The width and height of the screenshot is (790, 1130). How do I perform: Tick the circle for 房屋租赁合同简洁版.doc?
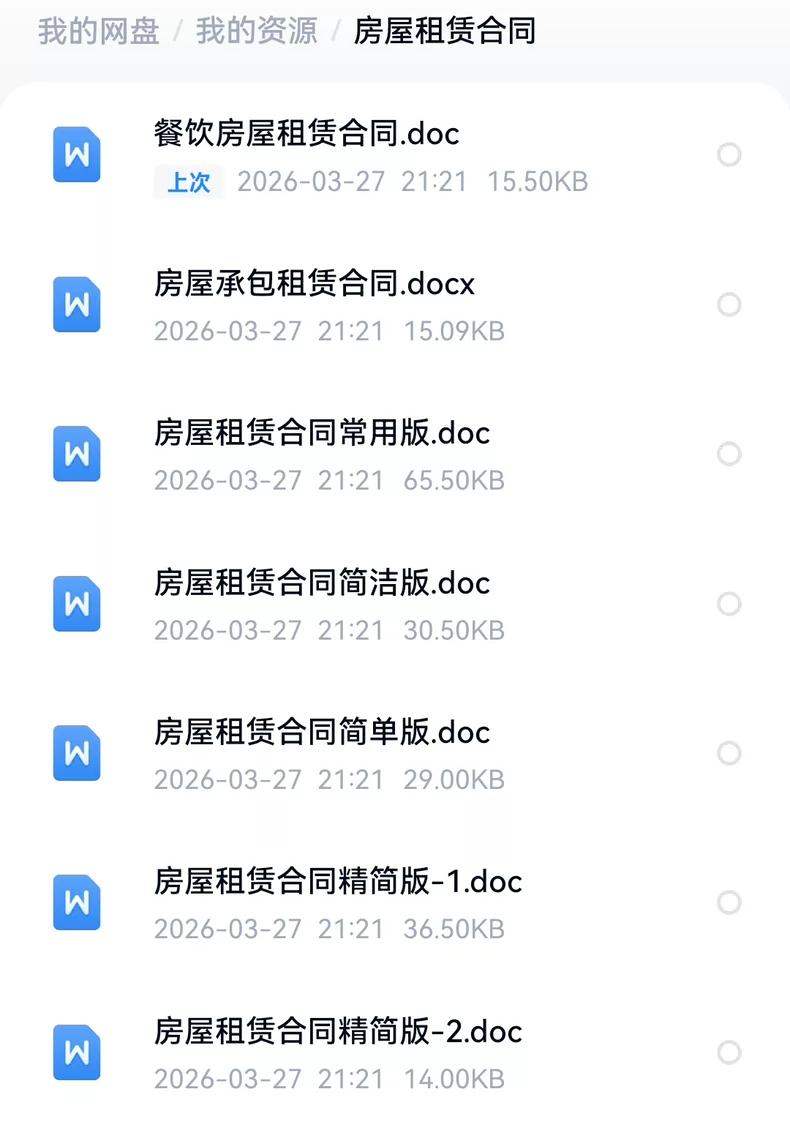(x=730, y=603)
